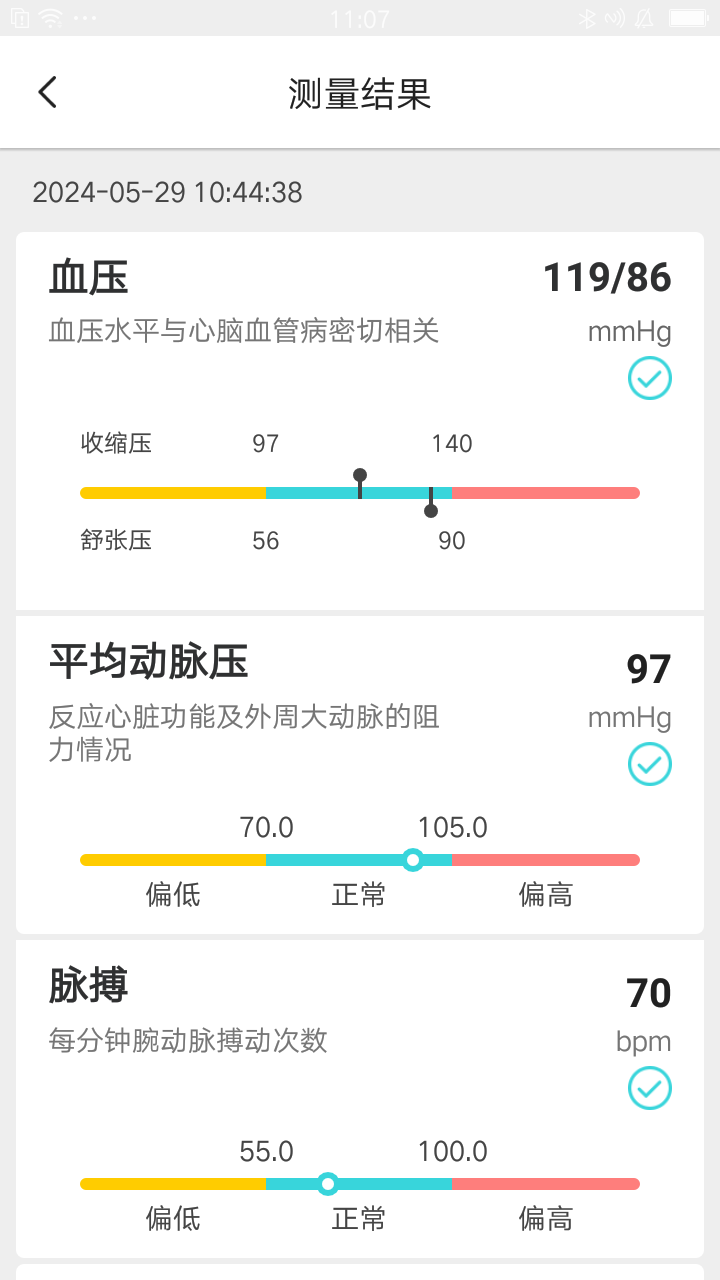Click the pulse indicator dot on the 脉搏 bar
The image size is (720, 1280).
click(328, 1184)
